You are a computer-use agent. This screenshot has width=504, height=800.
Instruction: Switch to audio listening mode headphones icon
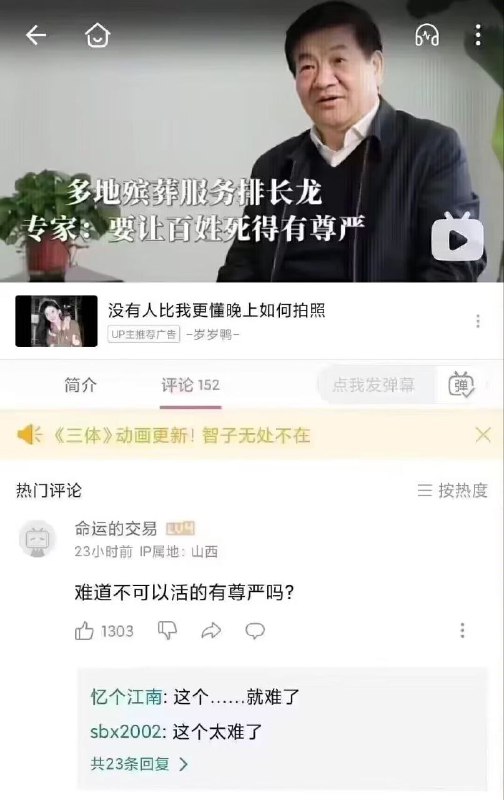(x=426, y=35)
